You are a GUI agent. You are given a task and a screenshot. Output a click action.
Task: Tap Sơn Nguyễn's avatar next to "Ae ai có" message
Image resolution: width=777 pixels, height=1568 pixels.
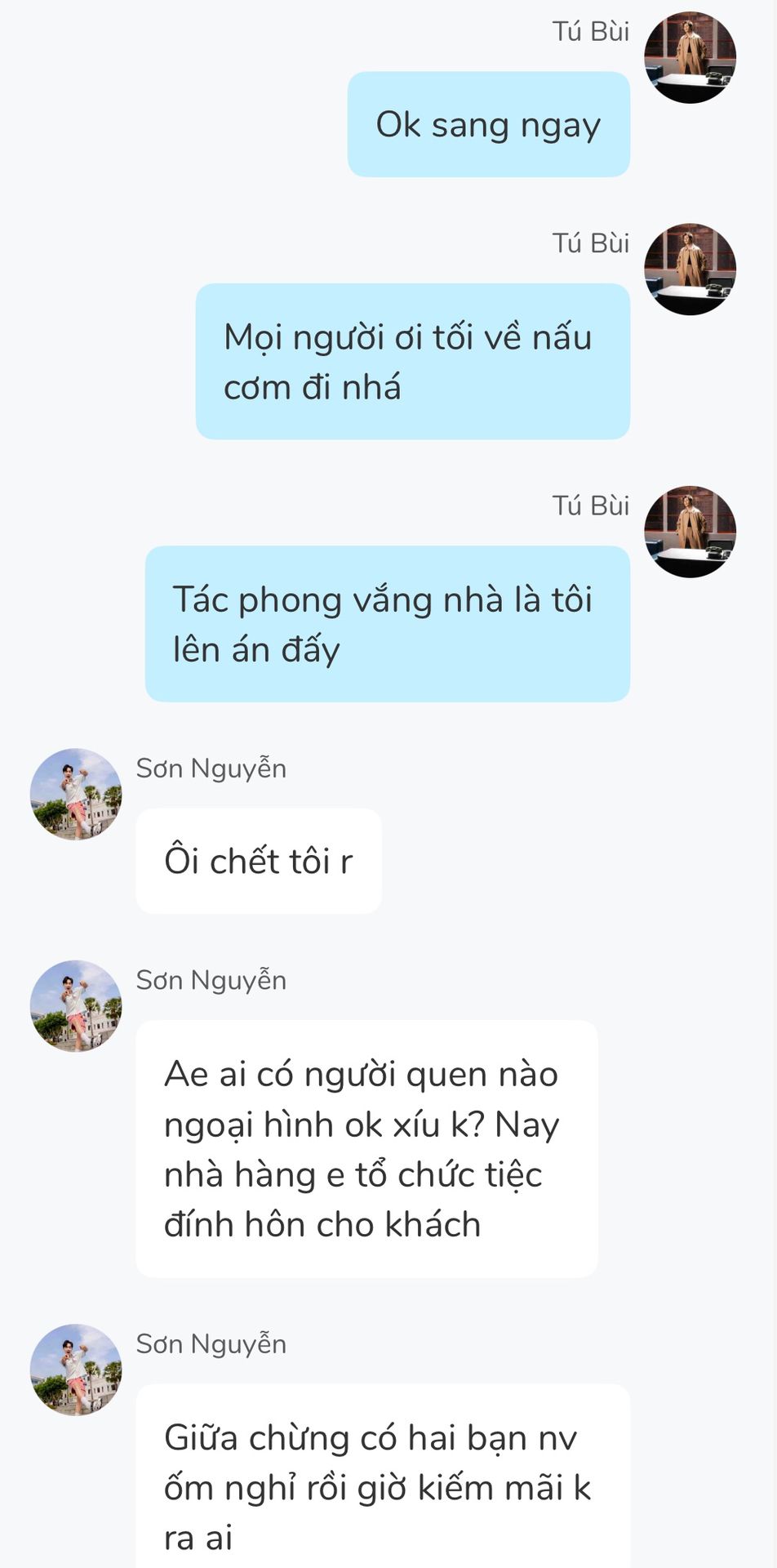76,1005
